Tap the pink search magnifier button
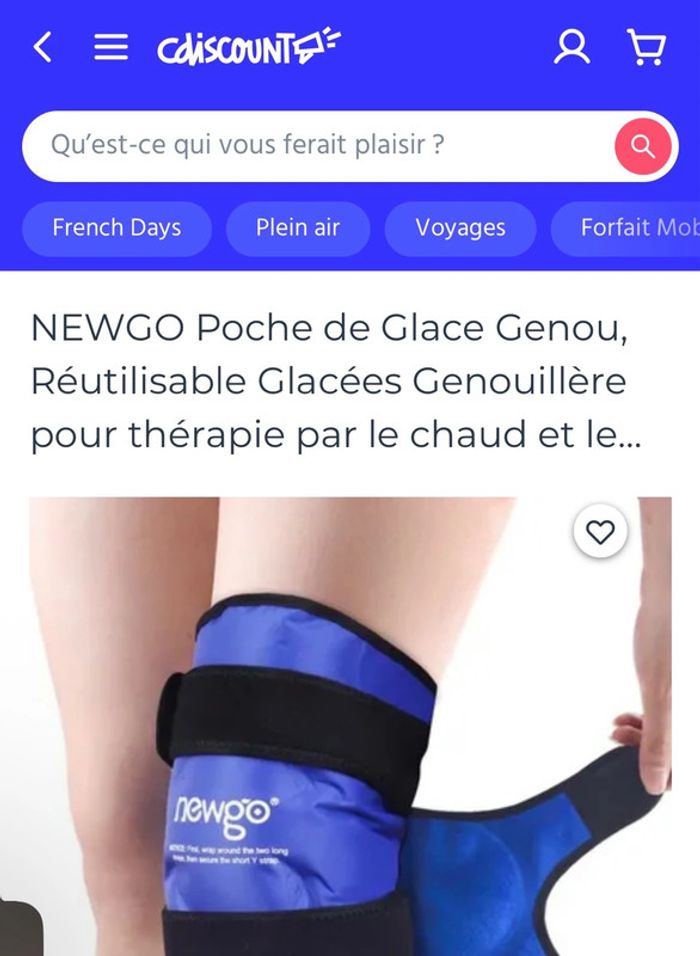This screenshot has height=956, width=700. click(x=643, y=147)
